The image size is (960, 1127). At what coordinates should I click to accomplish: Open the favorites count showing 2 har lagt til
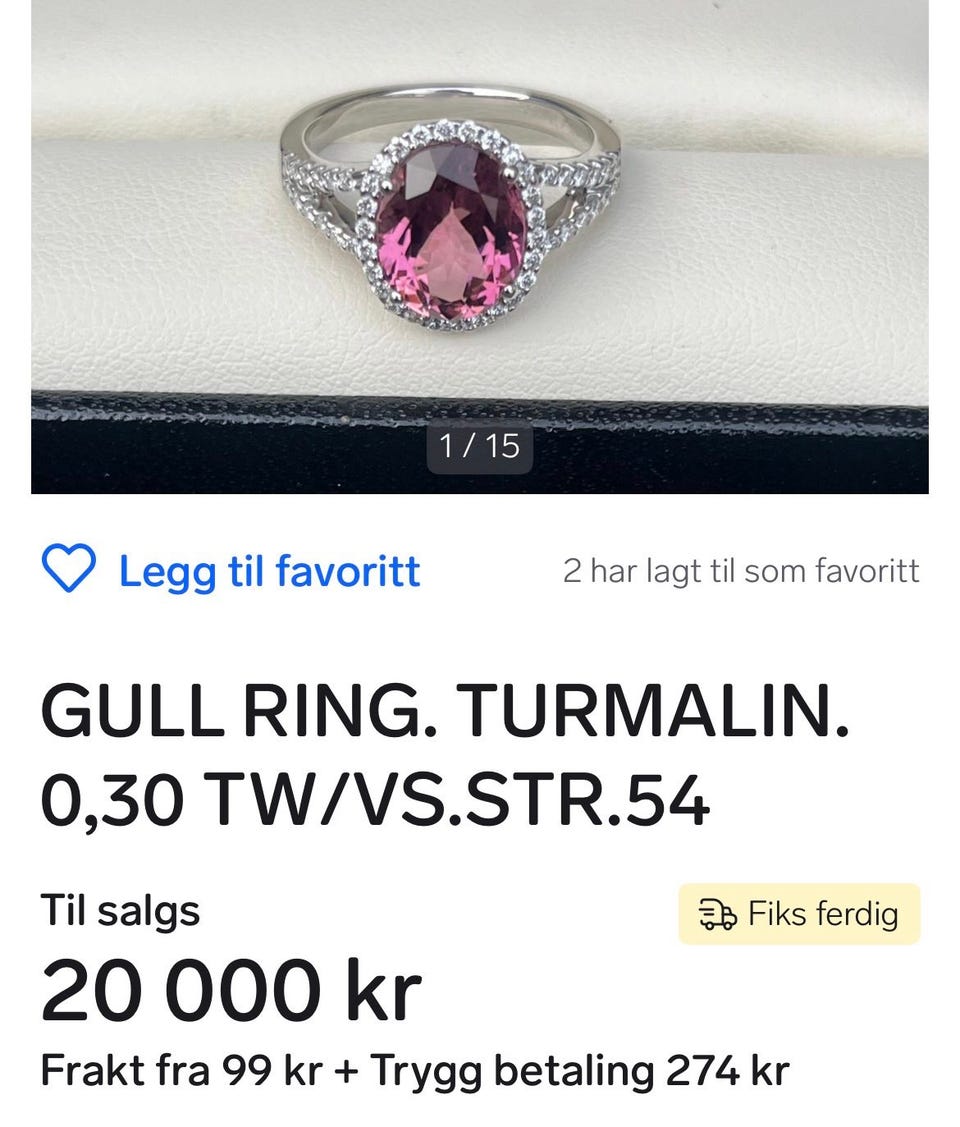click(x=742, y=571)
